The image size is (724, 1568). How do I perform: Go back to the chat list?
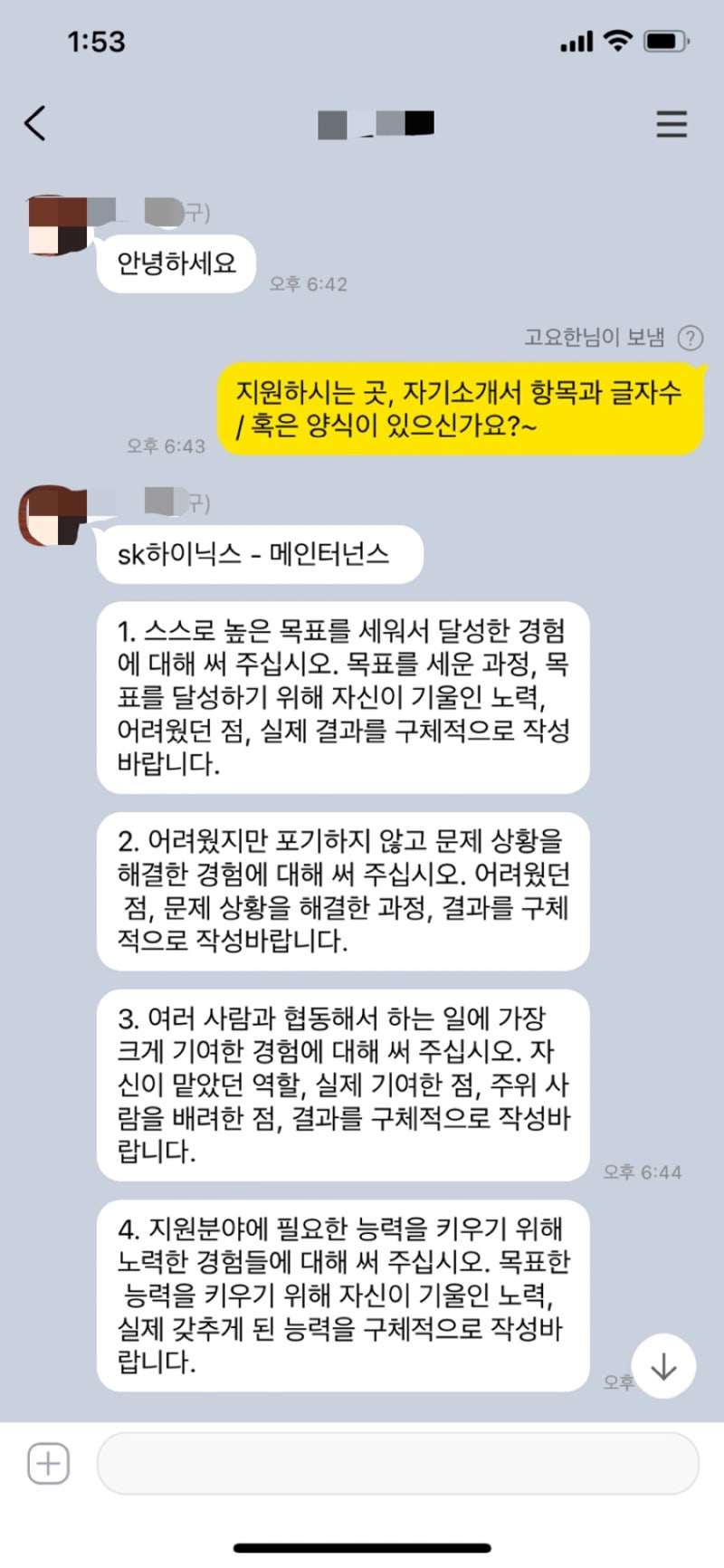[35, 123]
